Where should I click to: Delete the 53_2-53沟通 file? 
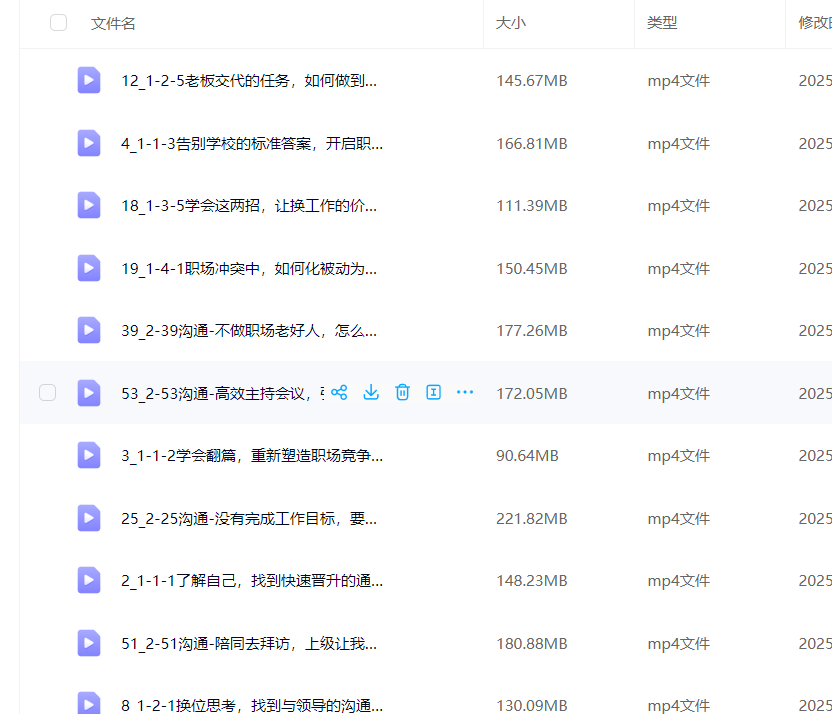pyautogui.click(x=402, y=393)
